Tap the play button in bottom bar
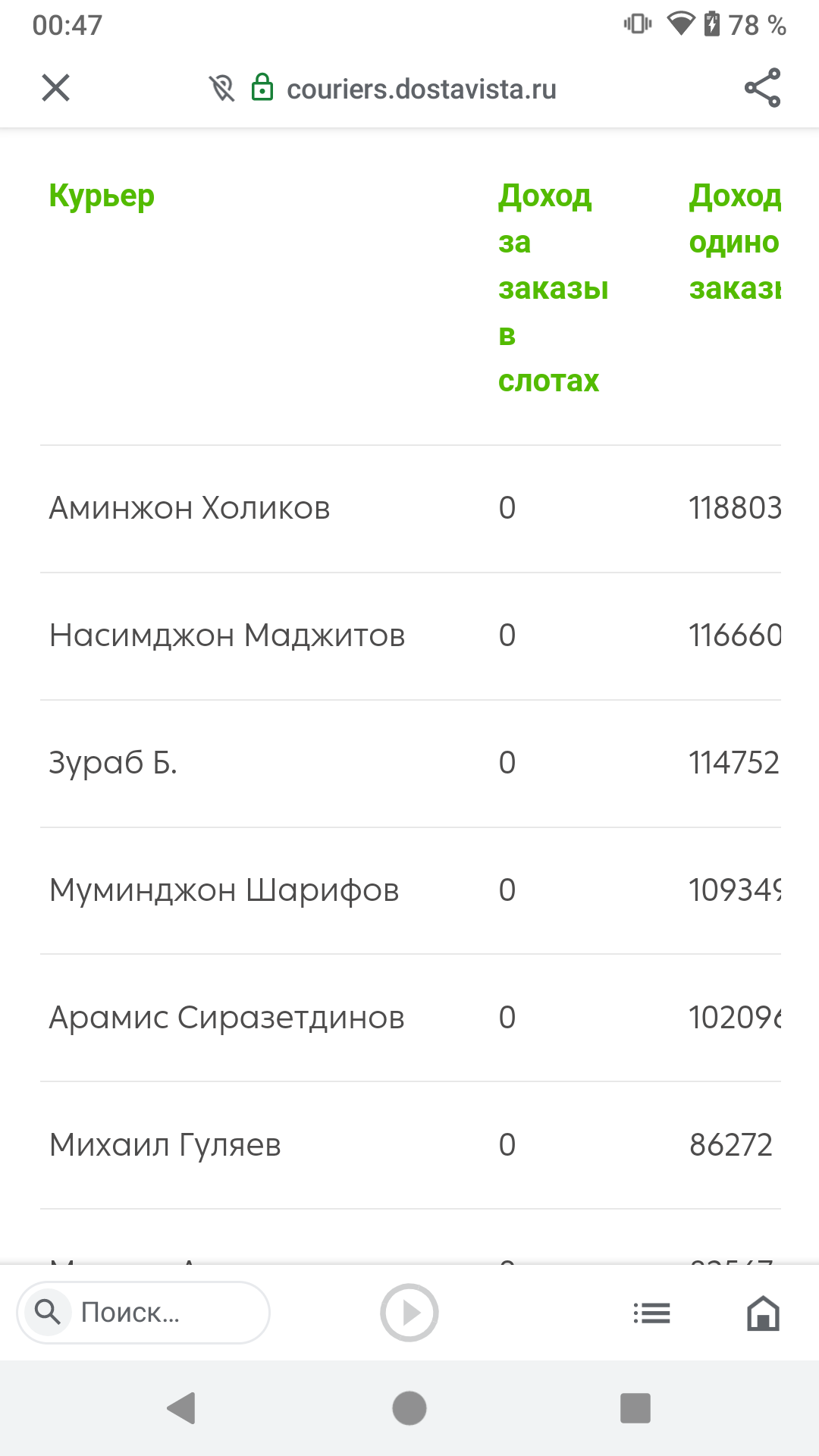 pyautogui.click(x=409, y=1312)
